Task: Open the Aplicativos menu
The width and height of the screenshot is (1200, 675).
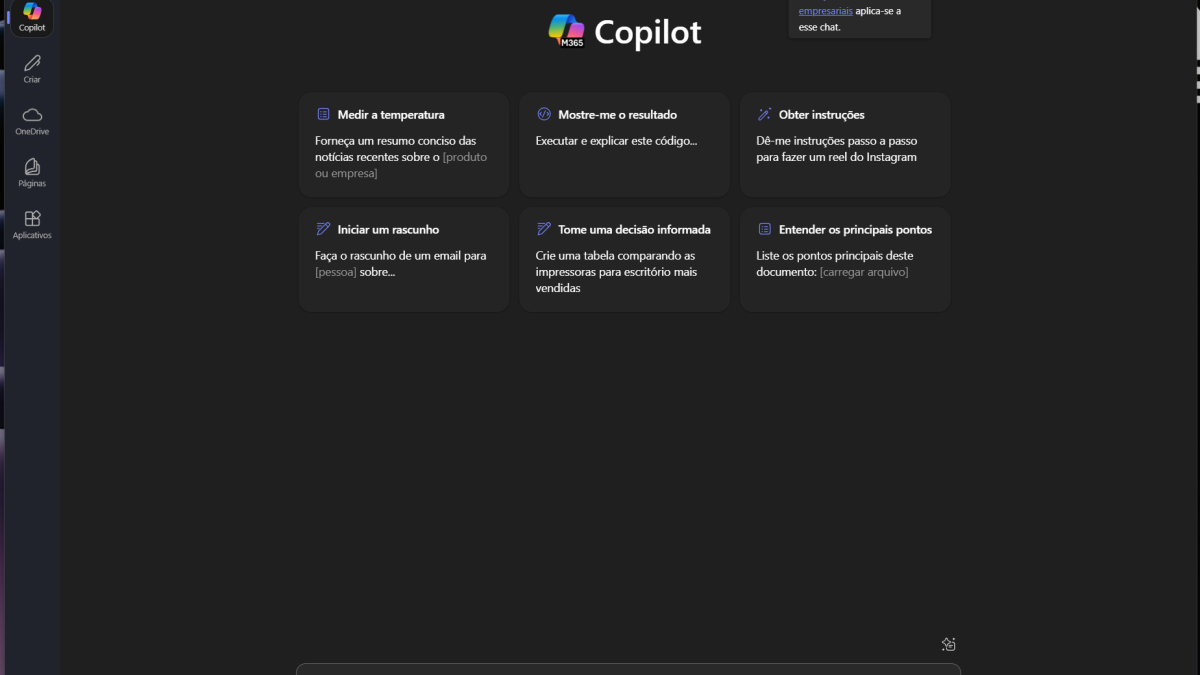Action: pos(32,225)
